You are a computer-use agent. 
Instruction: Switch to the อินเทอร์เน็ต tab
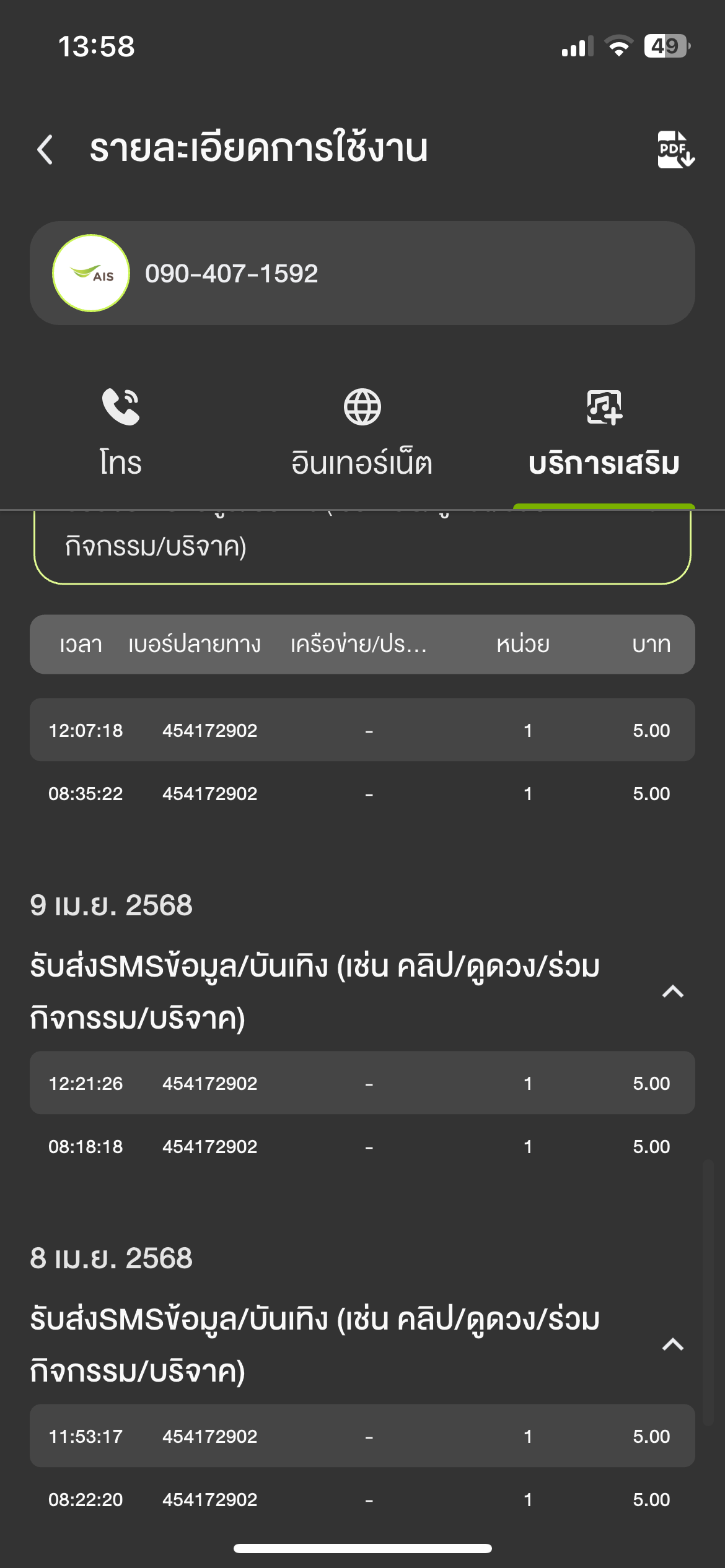(362, 433)
